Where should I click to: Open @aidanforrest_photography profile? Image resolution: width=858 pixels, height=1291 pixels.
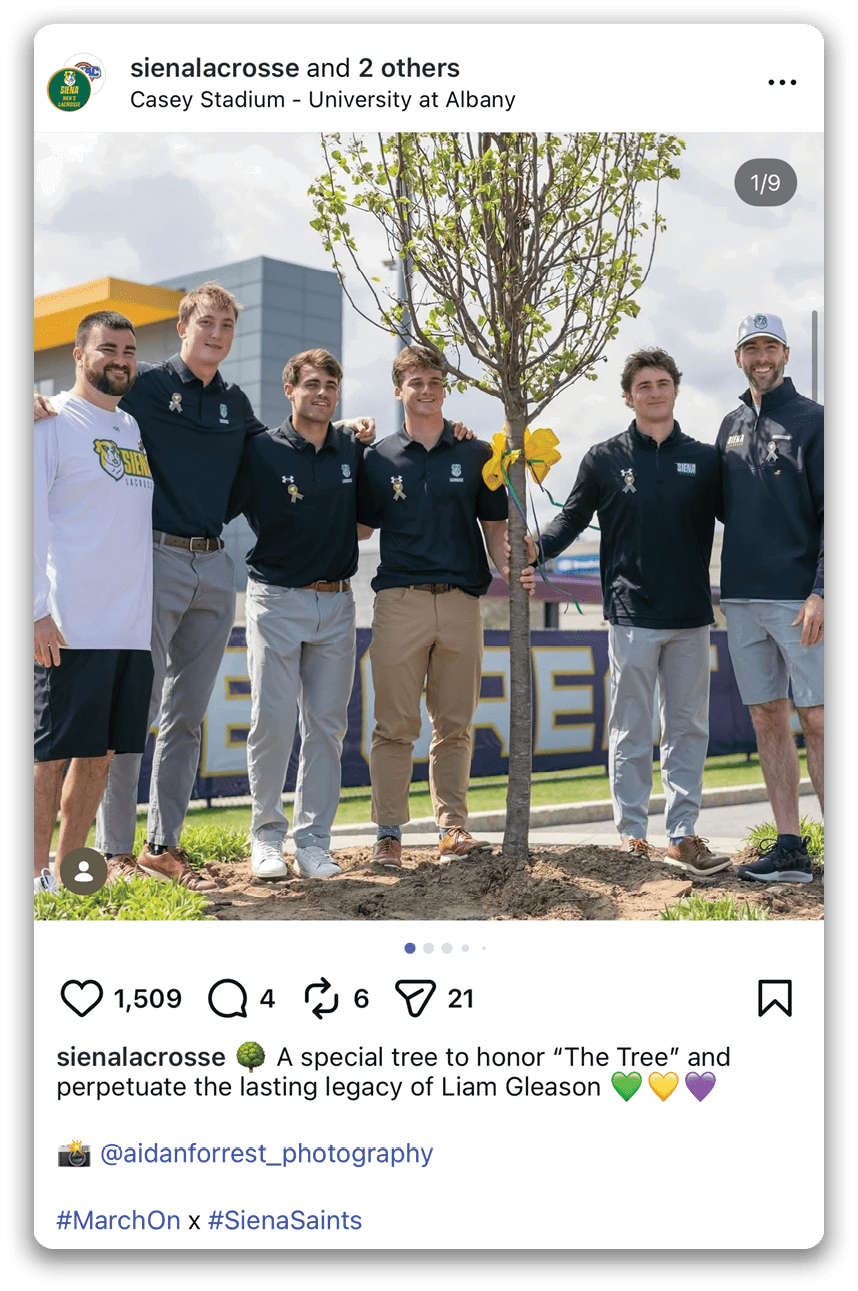pos(266,1153)
